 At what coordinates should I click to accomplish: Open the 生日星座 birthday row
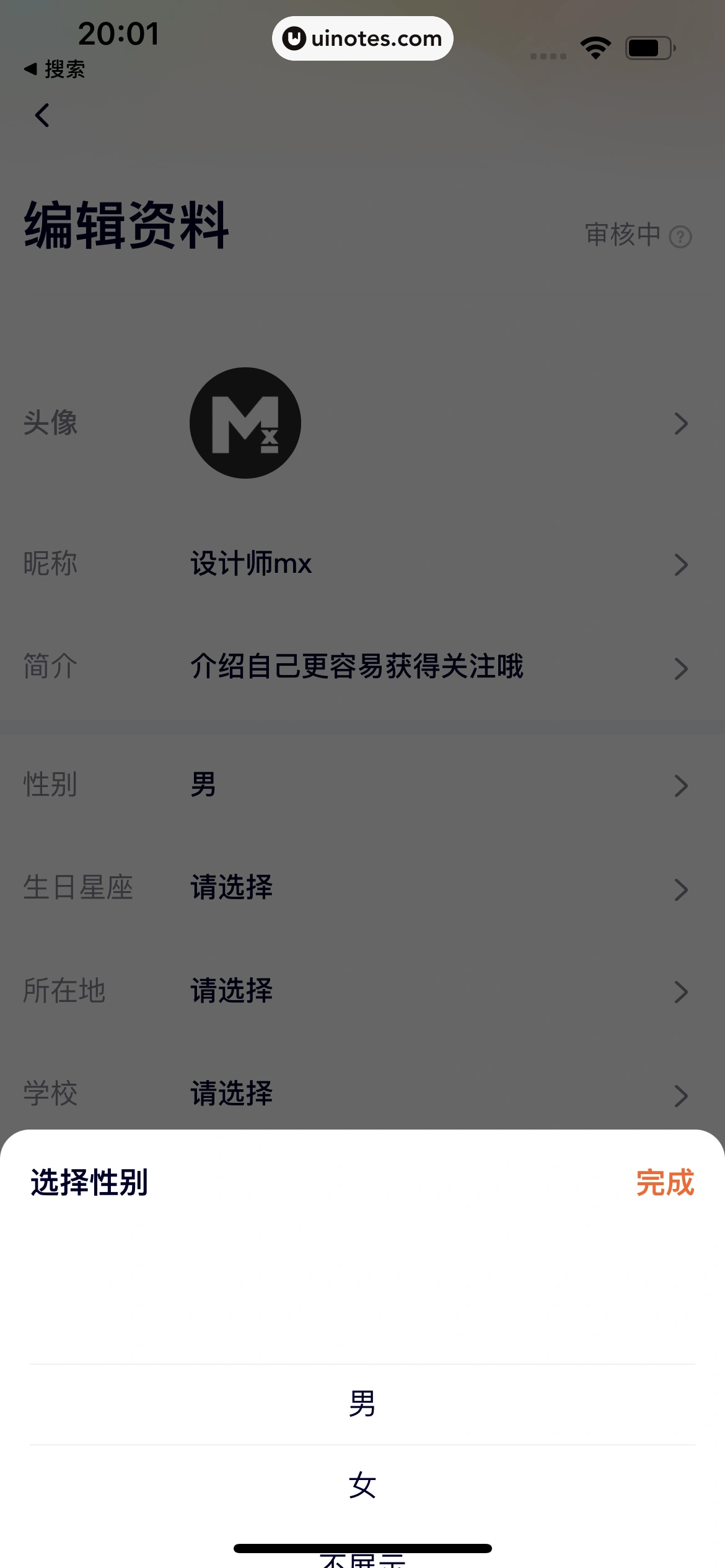(x=362, y=888)
